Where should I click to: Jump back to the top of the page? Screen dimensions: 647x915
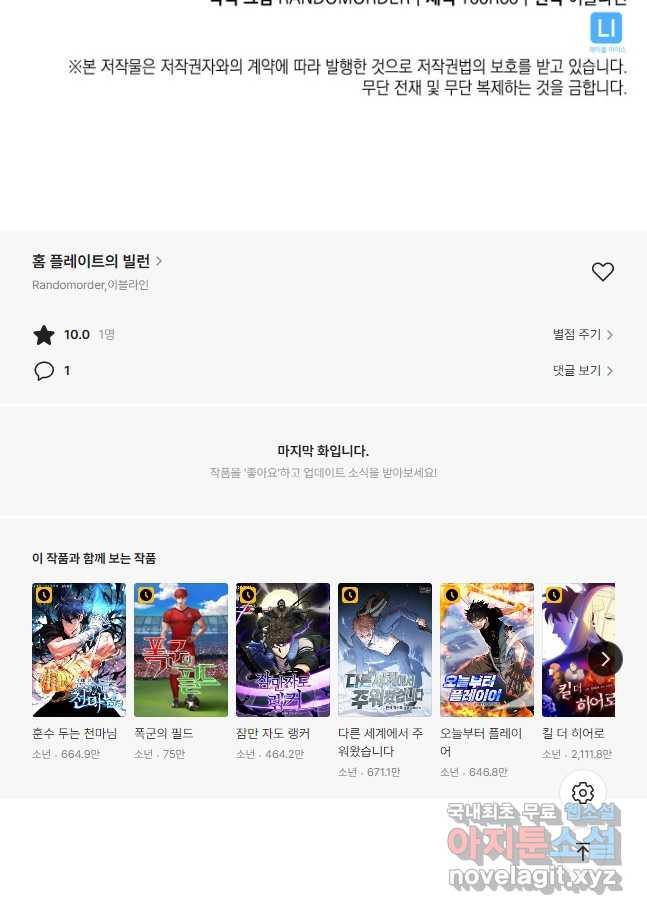[583, 851]
